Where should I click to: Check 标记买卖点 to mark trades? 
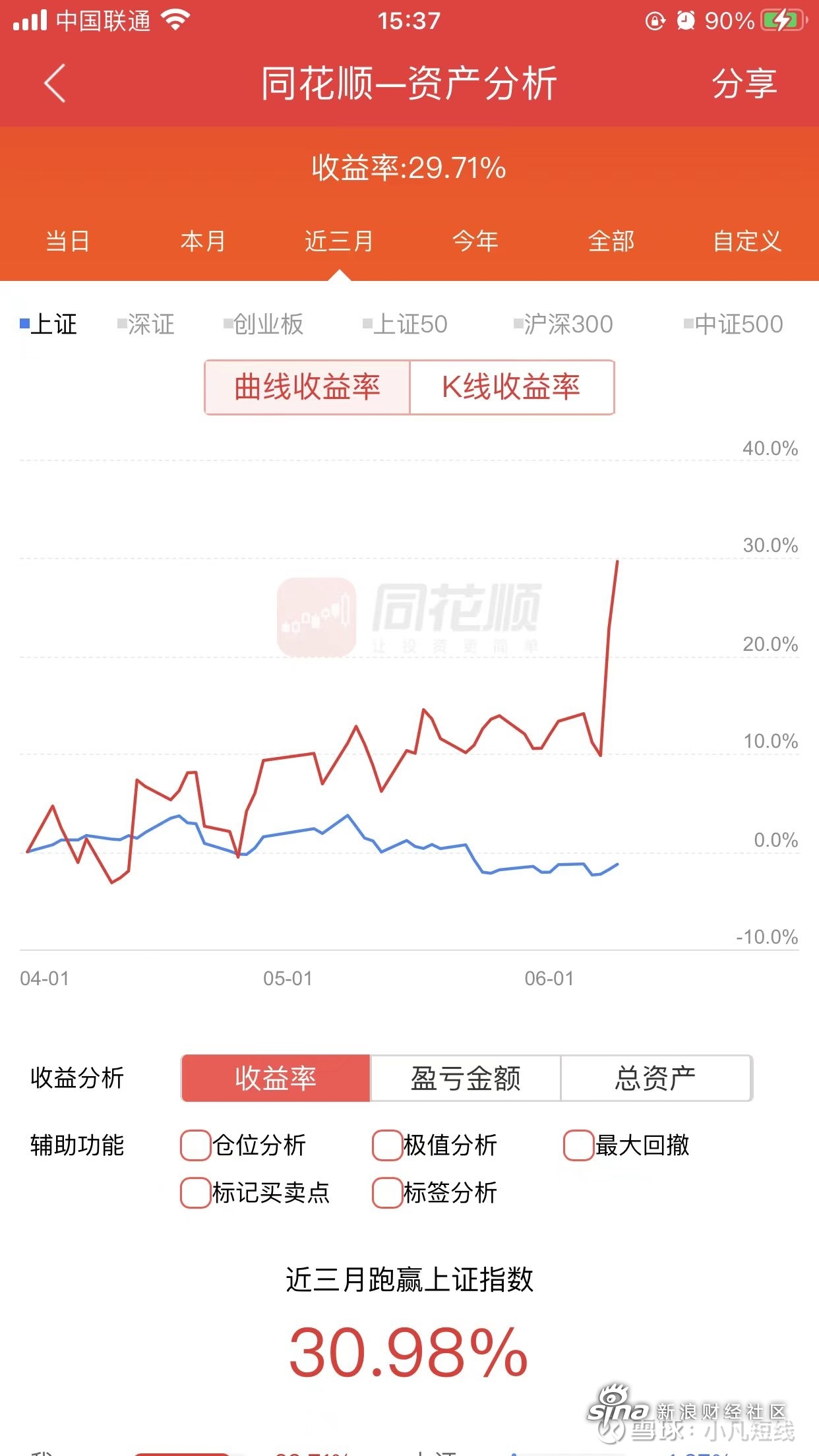pos(195,1193)
